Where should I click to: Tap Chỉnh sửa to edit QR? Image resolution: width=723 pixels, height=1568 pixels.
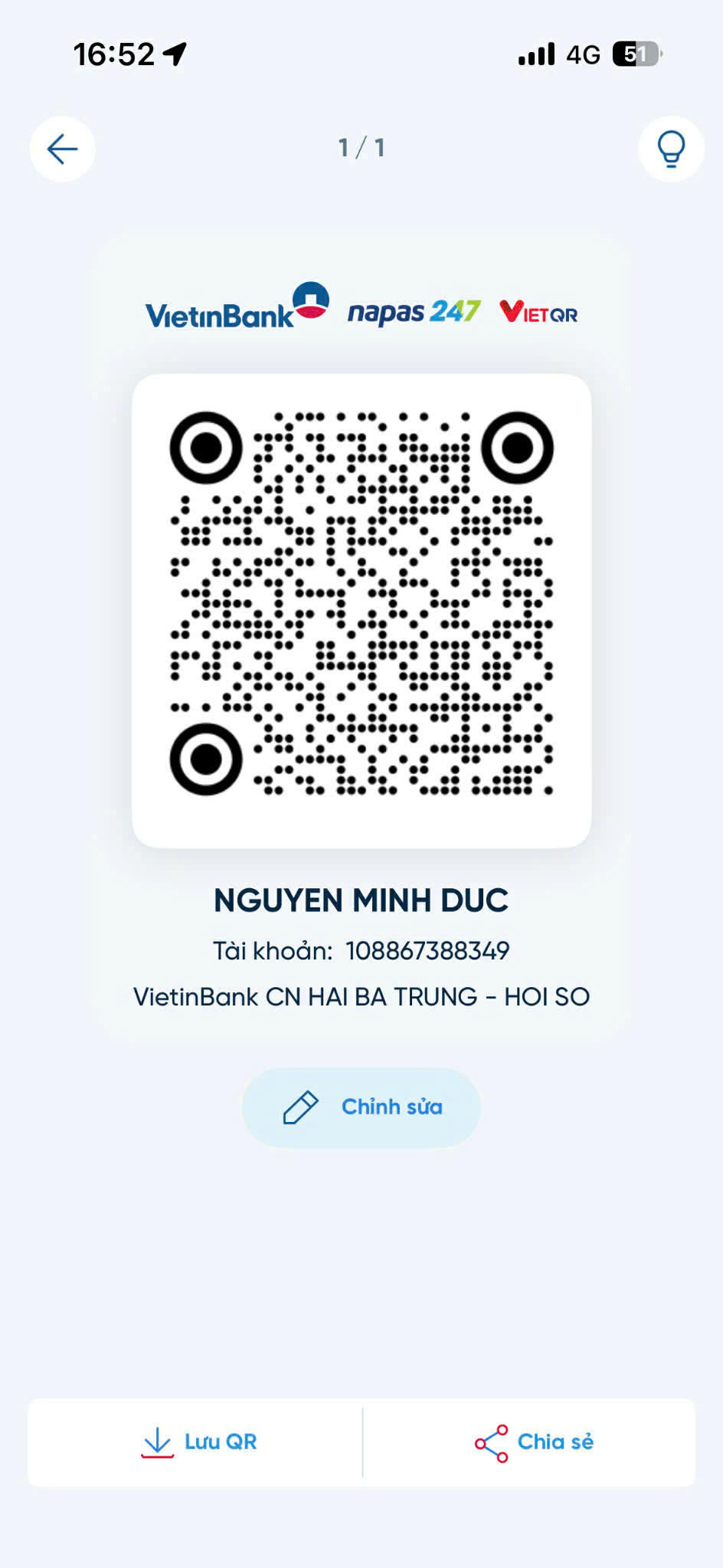pyautogui.click(x=361, y=1107)
